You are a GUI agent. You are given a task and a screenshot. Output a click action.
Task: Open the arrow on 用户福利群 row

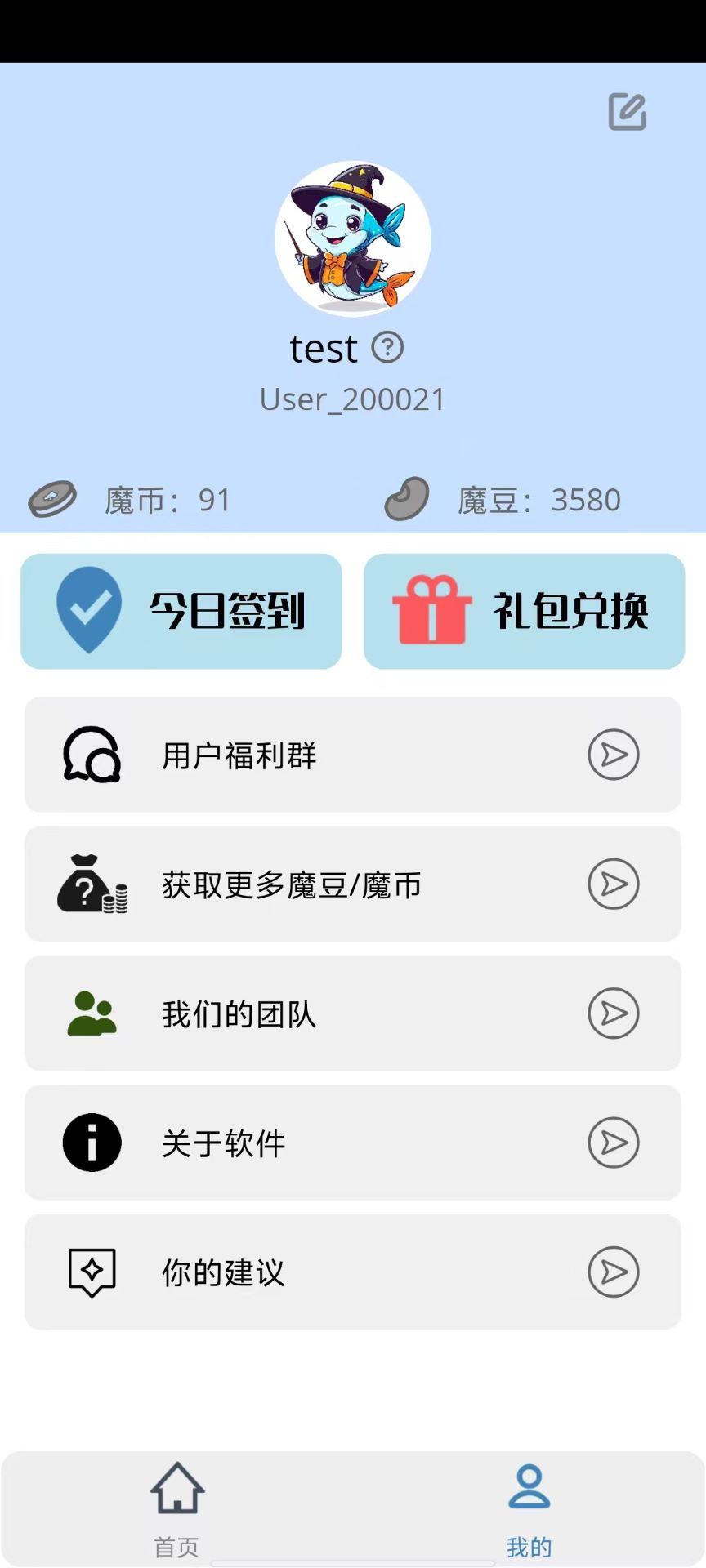point(614,755)
